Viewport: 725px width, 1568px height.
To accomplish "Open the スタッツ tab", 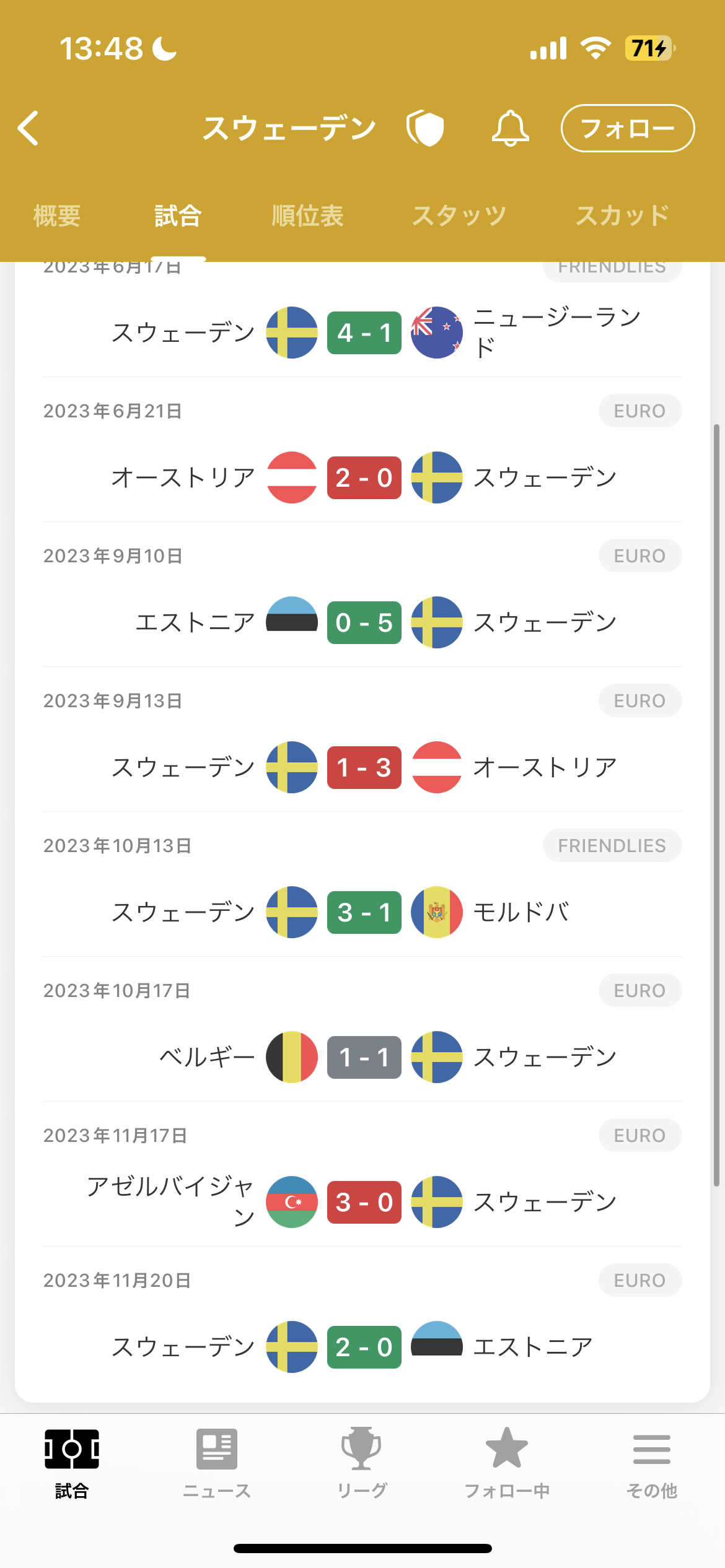I will tap(459, 216).
